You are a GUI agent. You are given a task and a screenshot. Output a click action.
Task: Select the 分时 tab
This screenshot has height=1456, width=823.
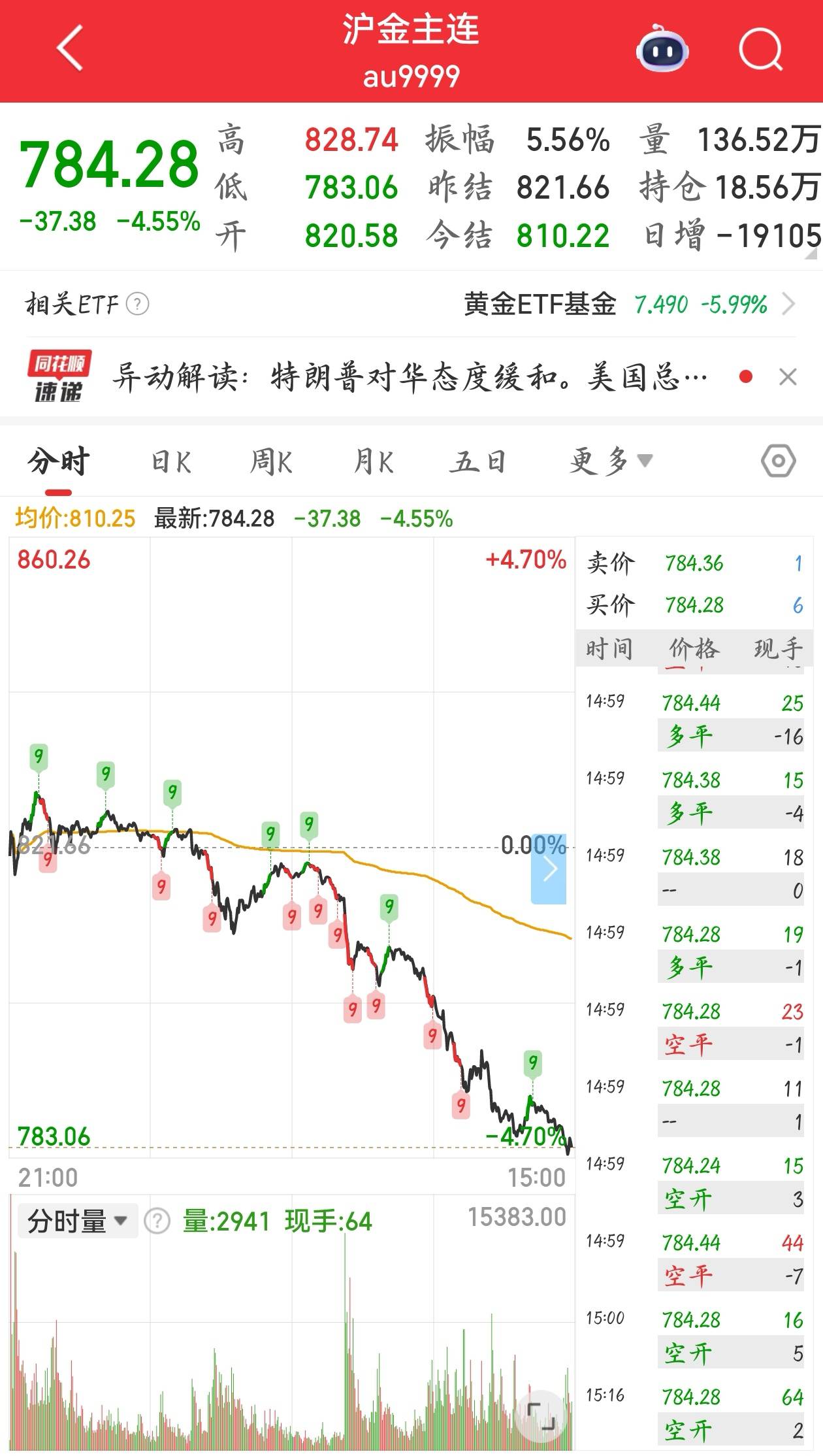point(58,462)
